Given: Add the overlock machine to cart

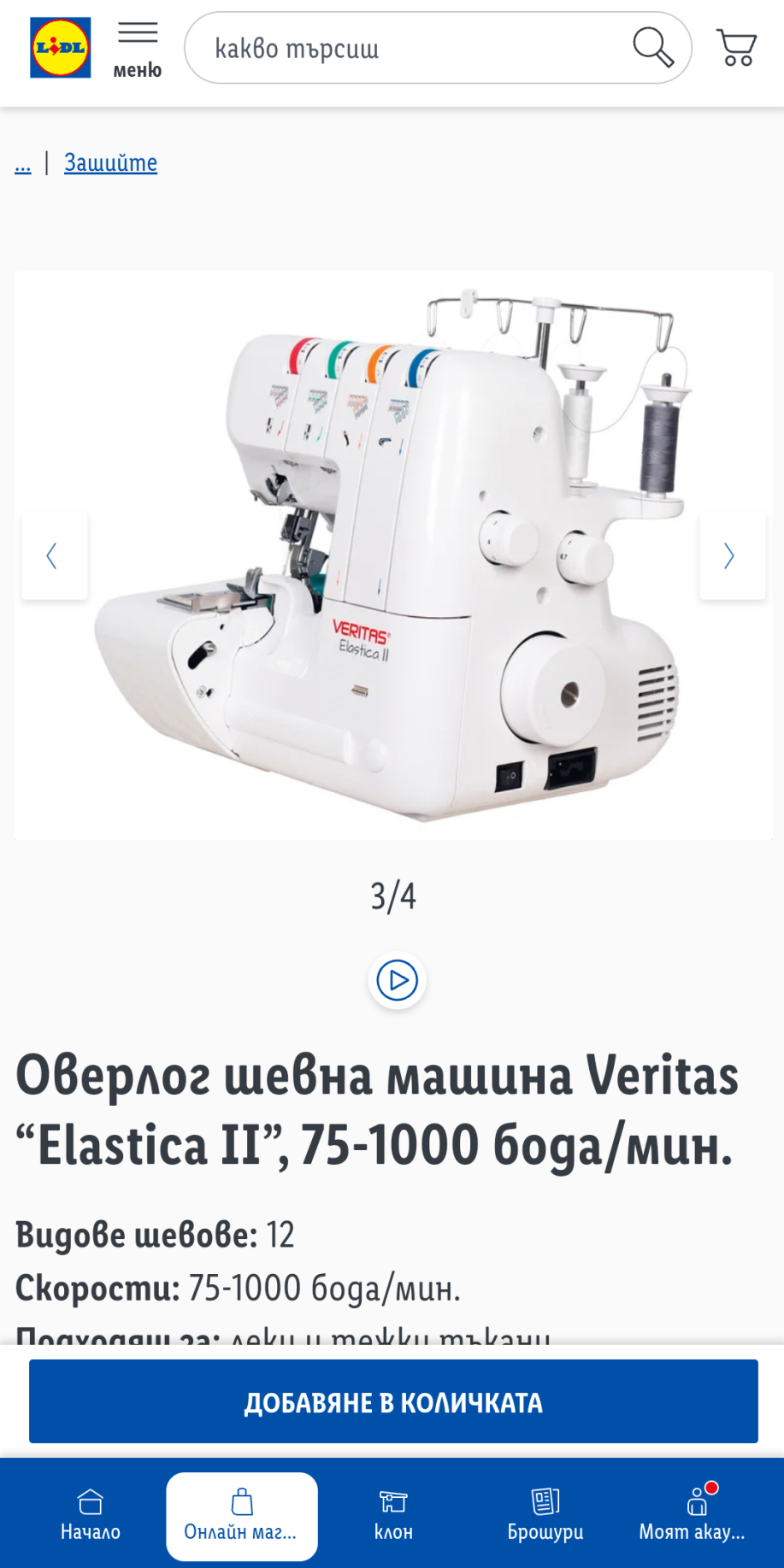Looking at the screenshot, I should click(393, 1402).
